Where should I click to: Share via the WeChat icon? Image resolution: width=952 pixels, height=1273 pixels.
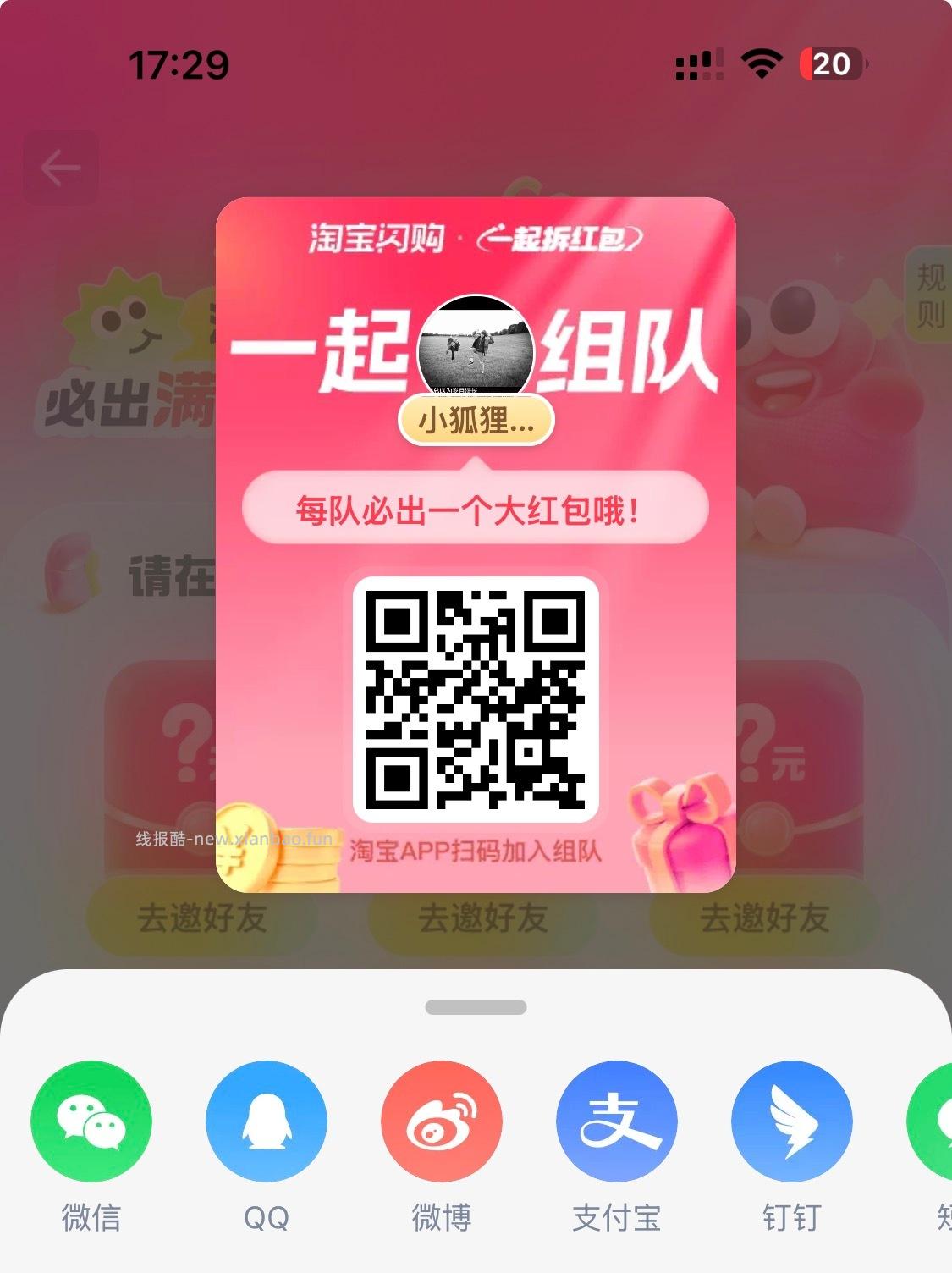tap(91, 1121)
